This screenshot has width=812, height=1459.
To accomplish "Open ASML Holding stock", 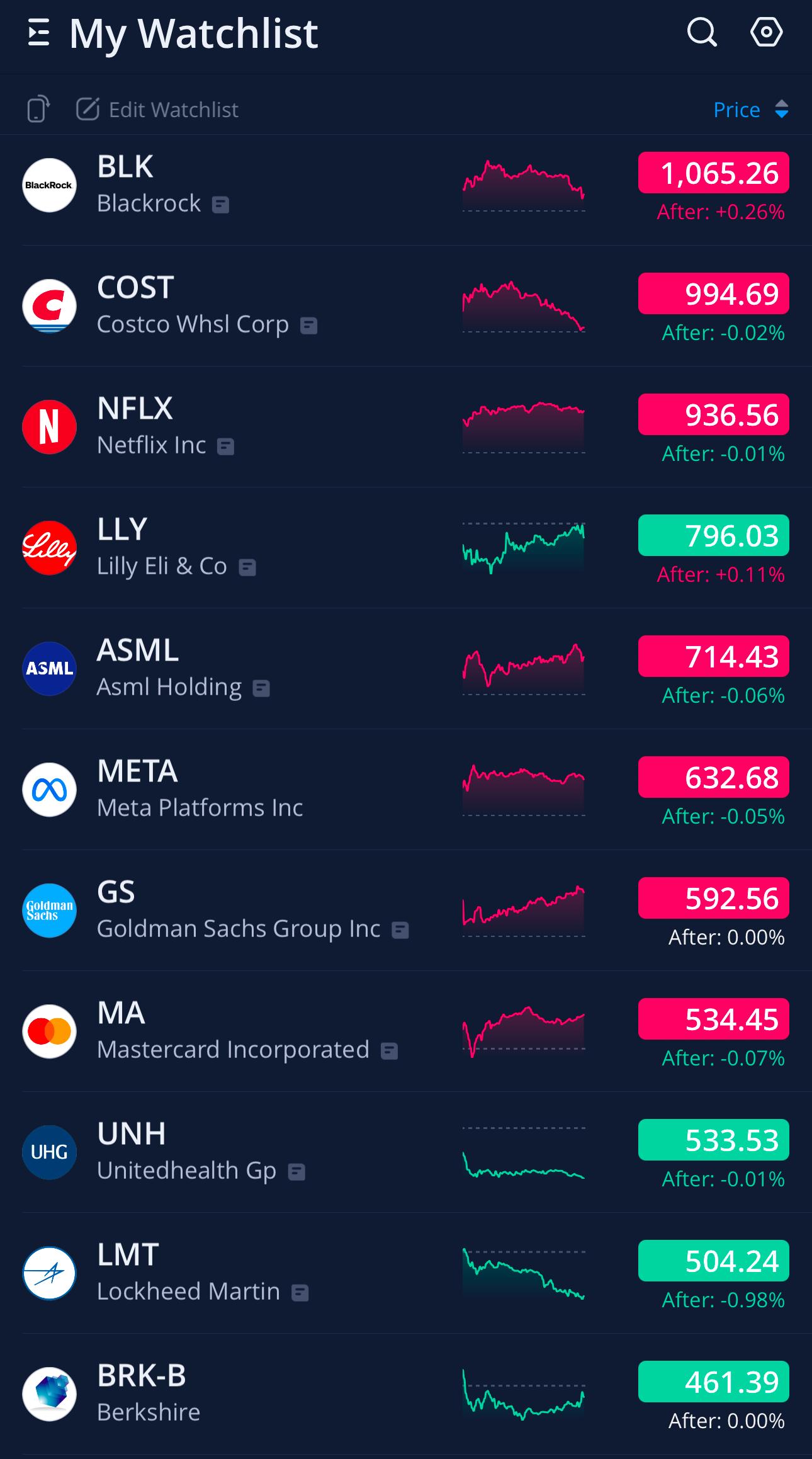I will (x=406, y=669).
